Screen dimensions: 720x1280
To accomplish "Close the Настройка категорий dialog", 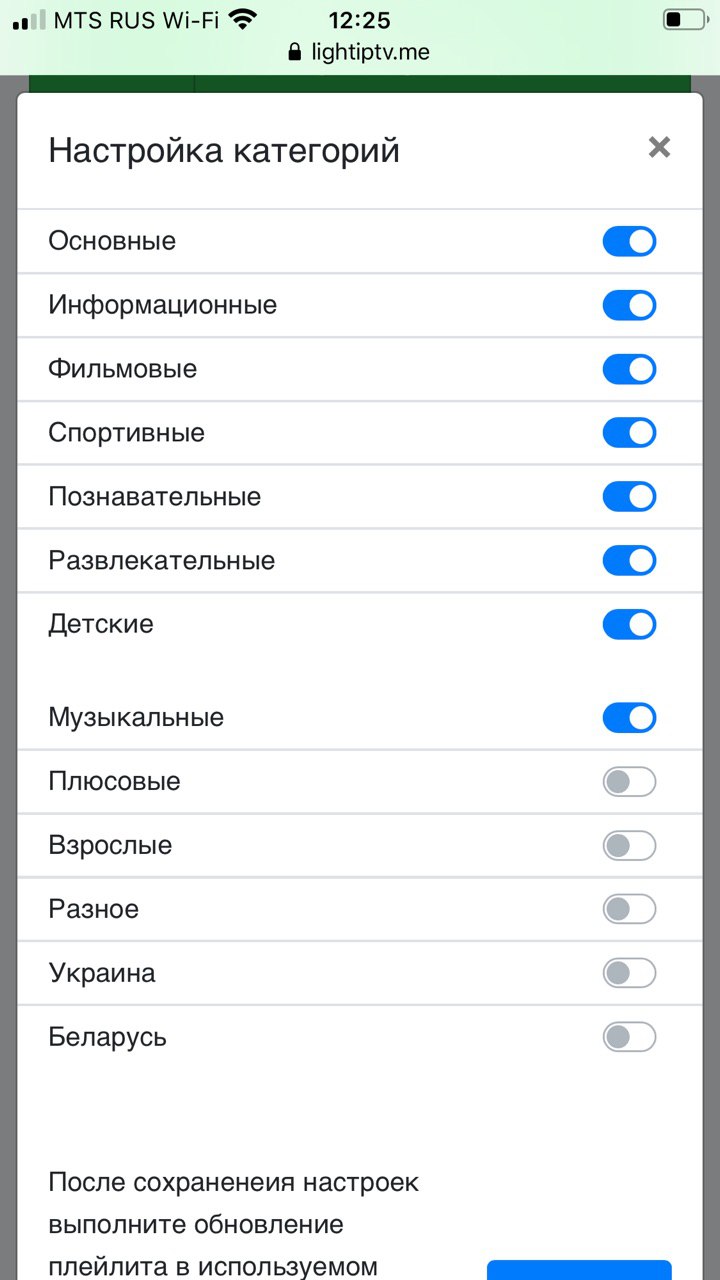I will pyautogui.click(x=659, y=148).
